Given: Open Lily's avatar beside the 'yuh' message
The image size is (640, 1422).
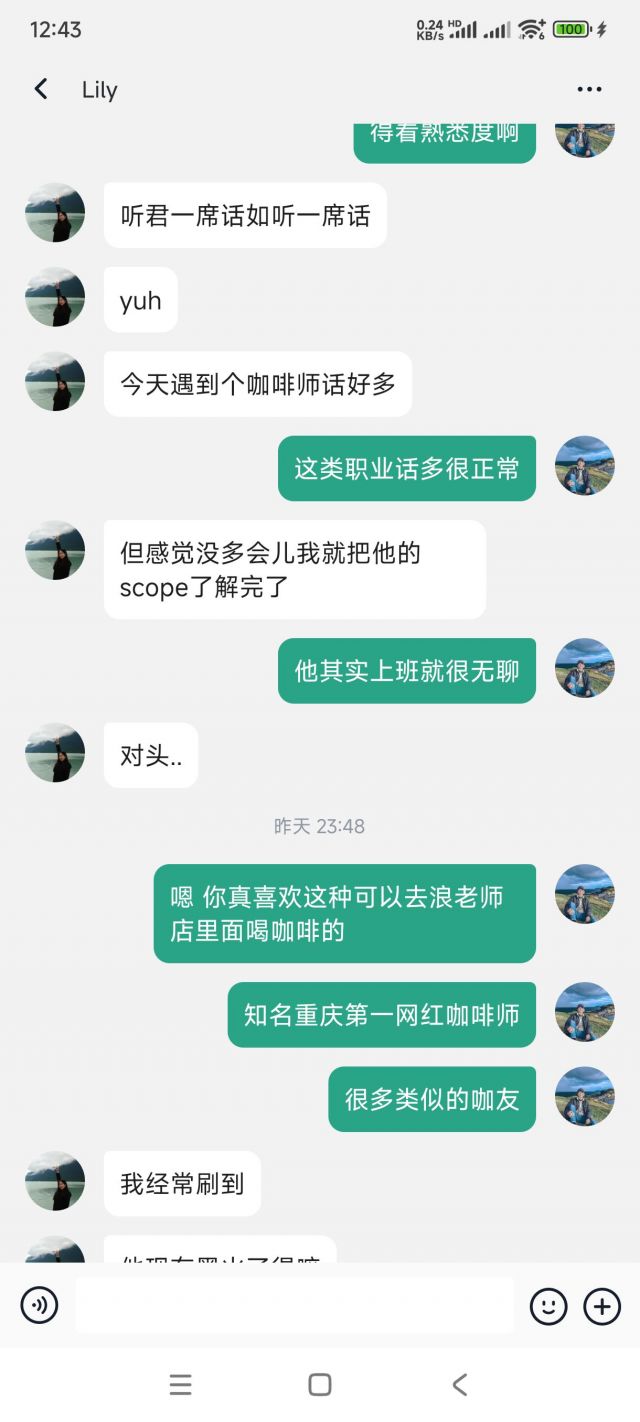Looking at the screenshot, I should [55, 297].
